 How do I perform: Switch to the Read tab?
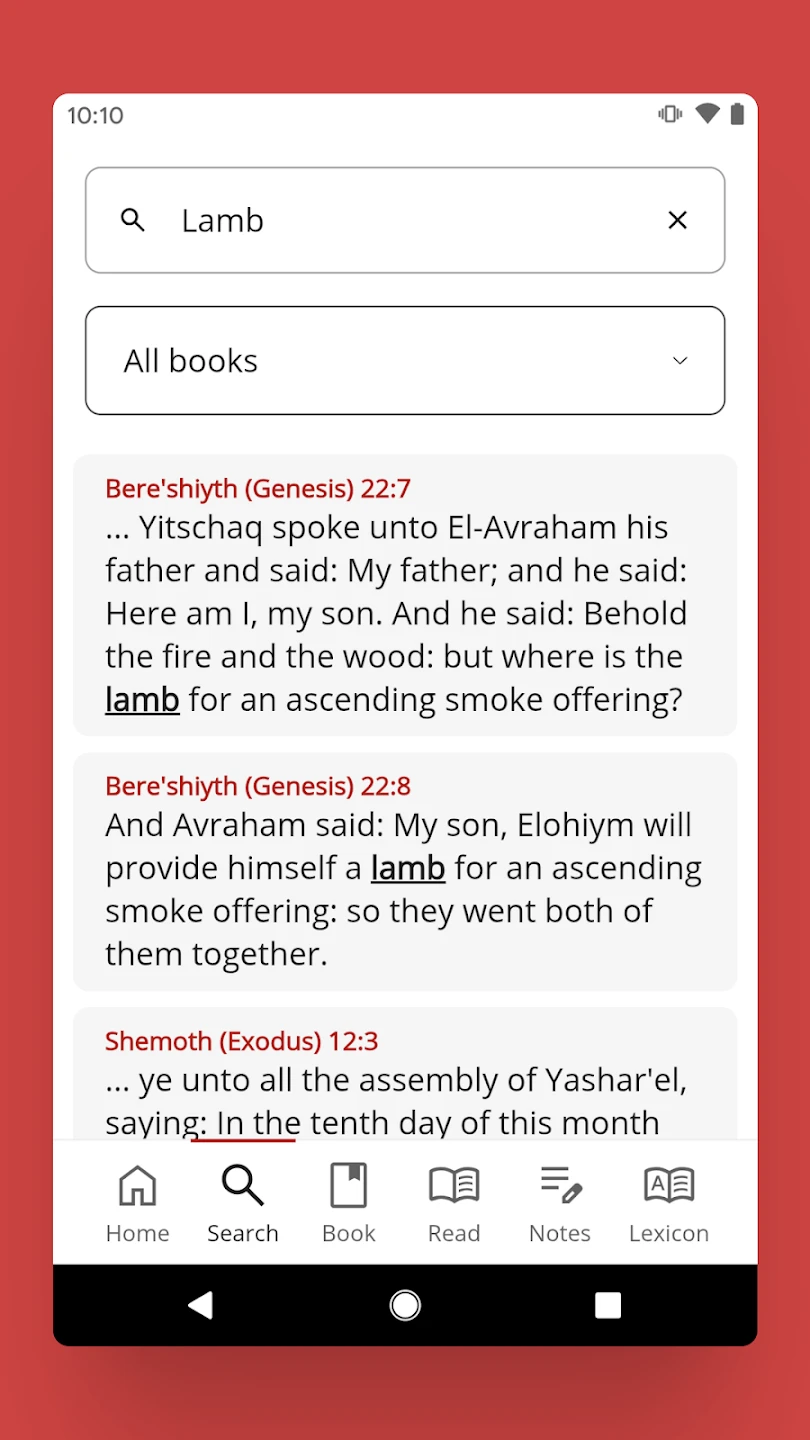(x=454, y=1203)
